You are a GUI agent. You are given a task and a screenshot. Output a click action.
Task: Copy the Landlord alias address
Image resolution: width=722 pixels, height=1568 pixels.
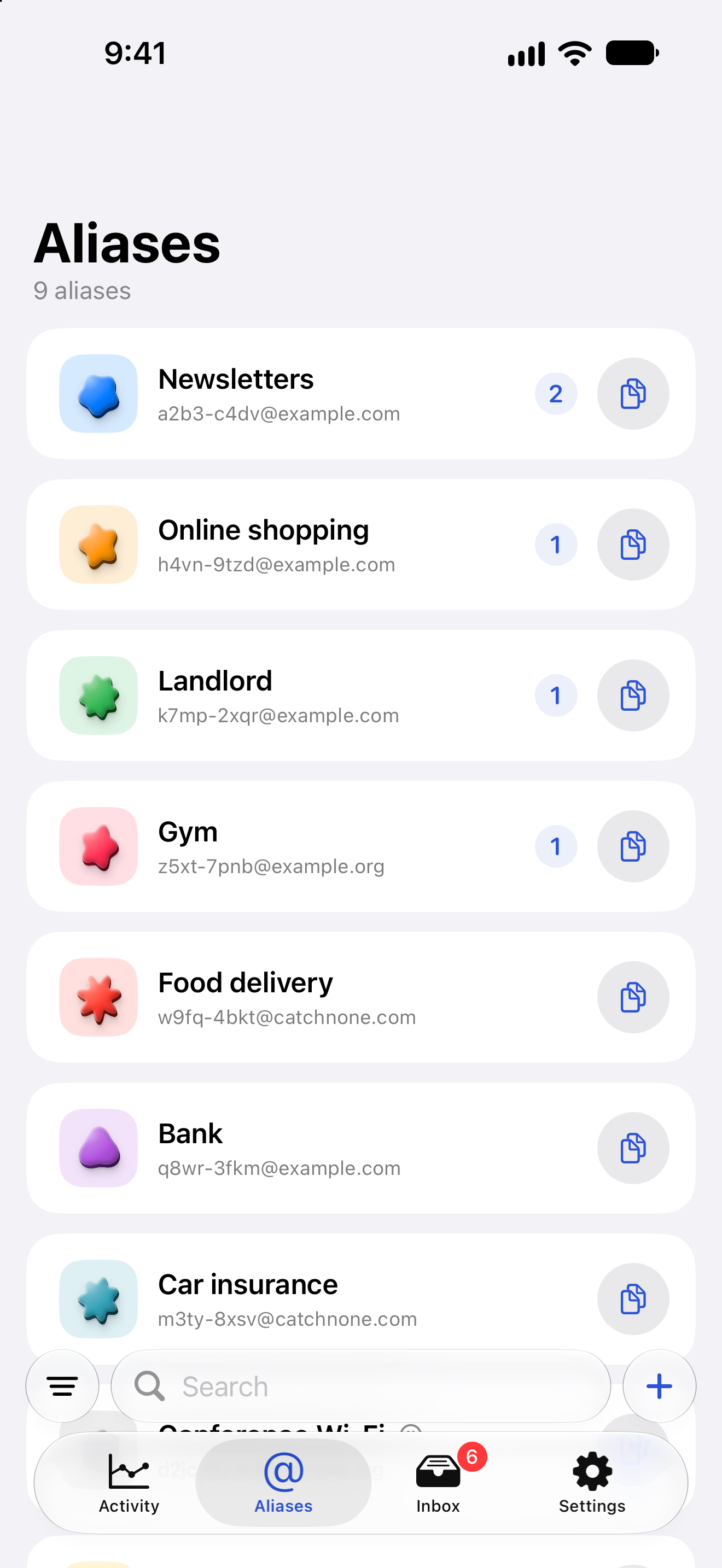point(632,695)
